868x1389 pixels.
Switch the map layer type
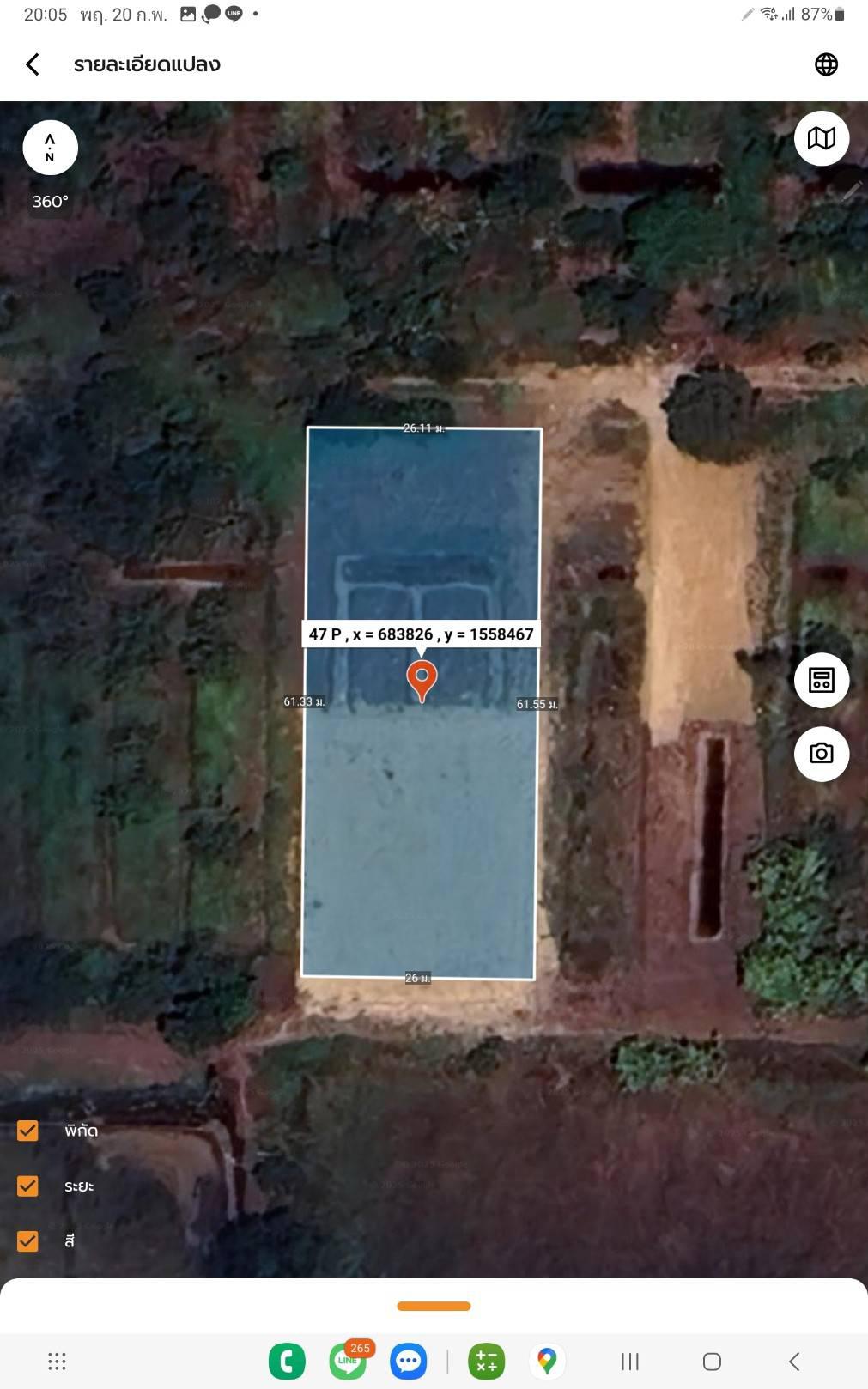(822, 138)
